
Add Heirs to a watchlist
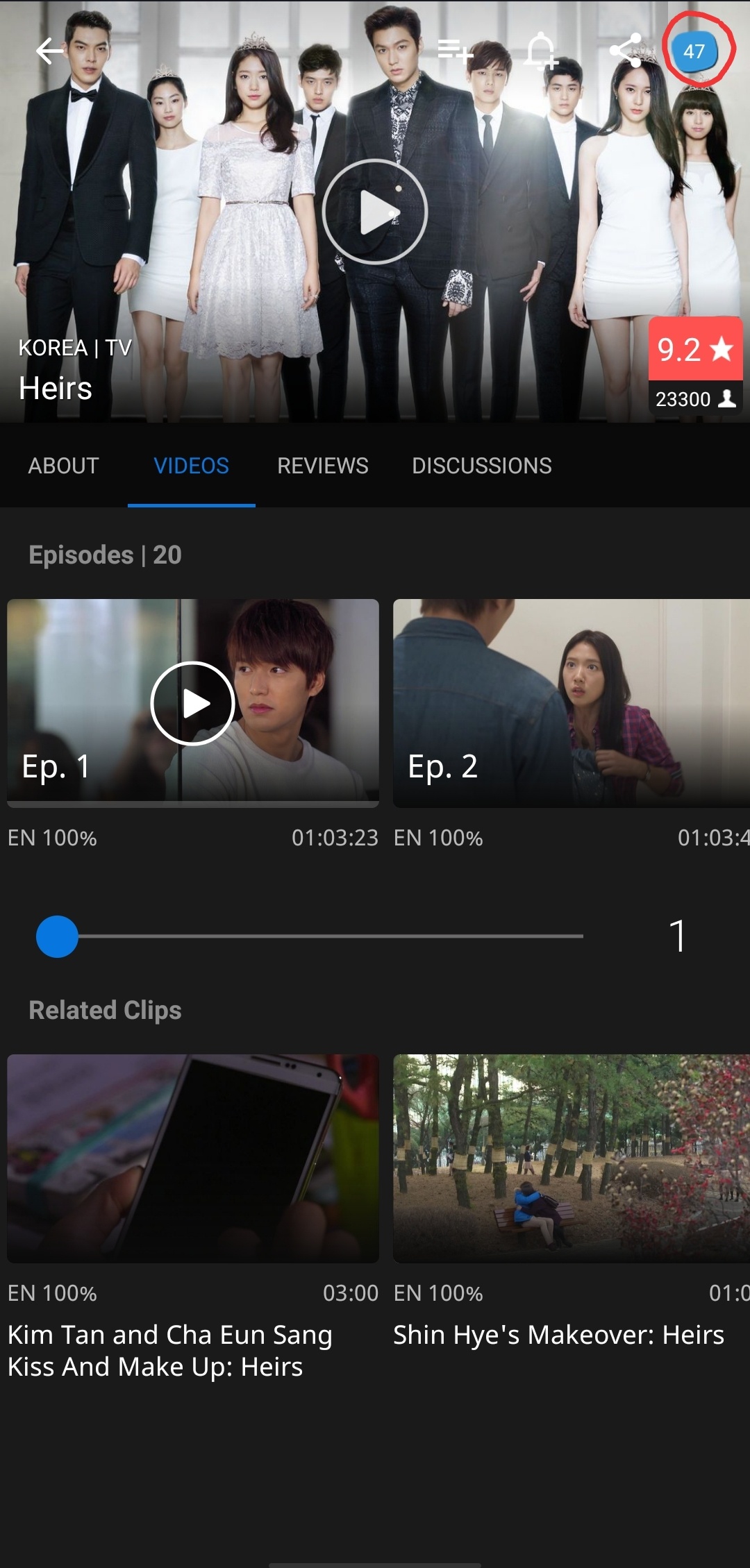pyautogui.click(x=455, y=51)
